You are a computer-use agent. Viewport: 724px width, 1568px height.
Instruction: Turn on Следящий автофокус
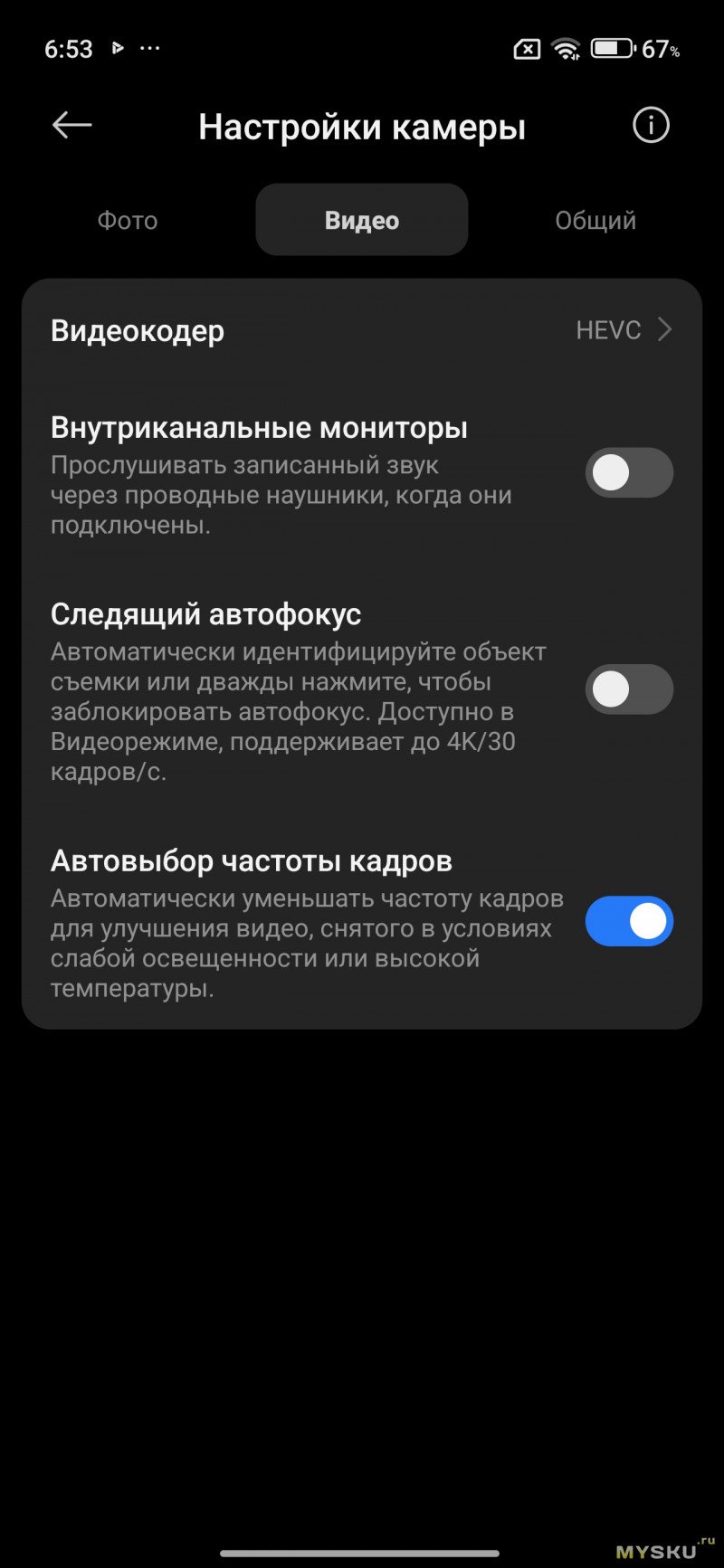pos(629,689)
